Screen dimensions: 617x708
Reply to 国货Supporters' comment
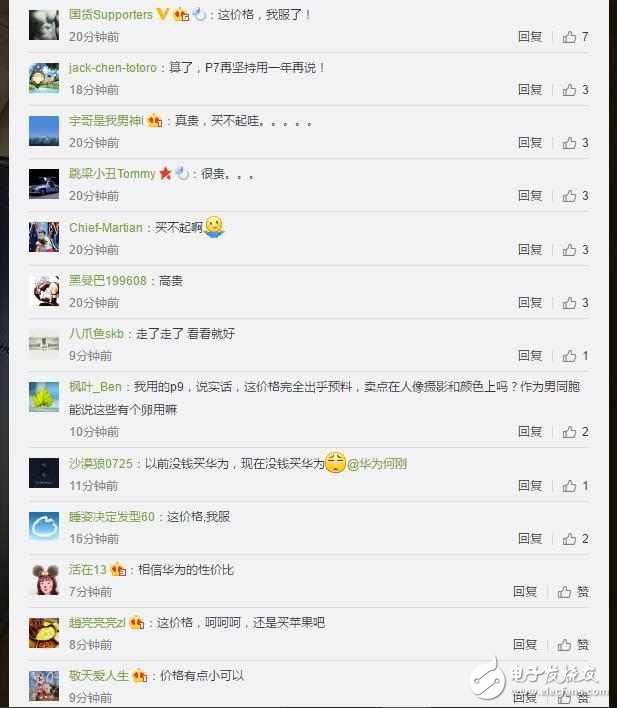(530, 37)
